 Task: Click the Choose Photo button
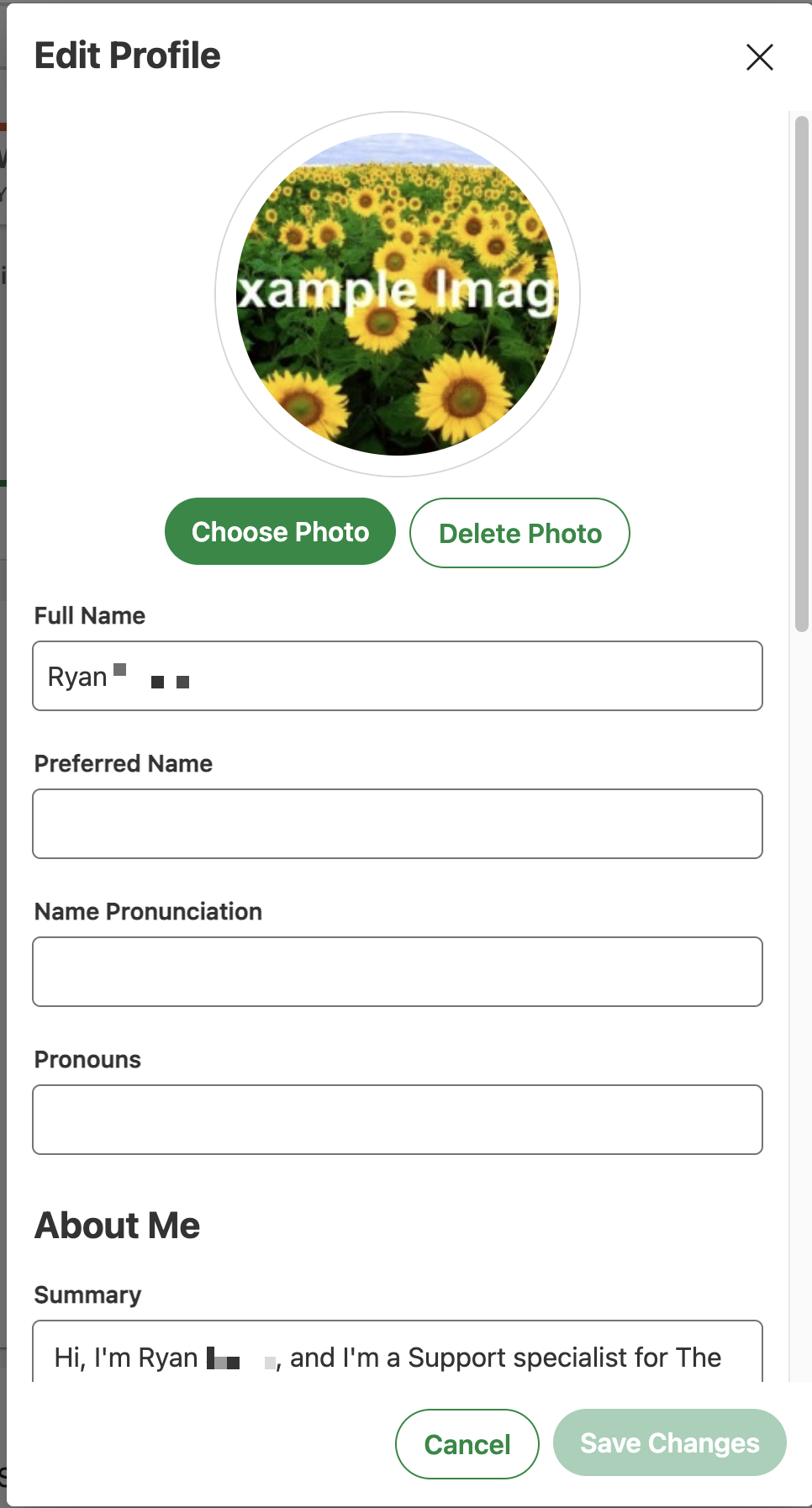pyautogui.click(x=280, y=531)
